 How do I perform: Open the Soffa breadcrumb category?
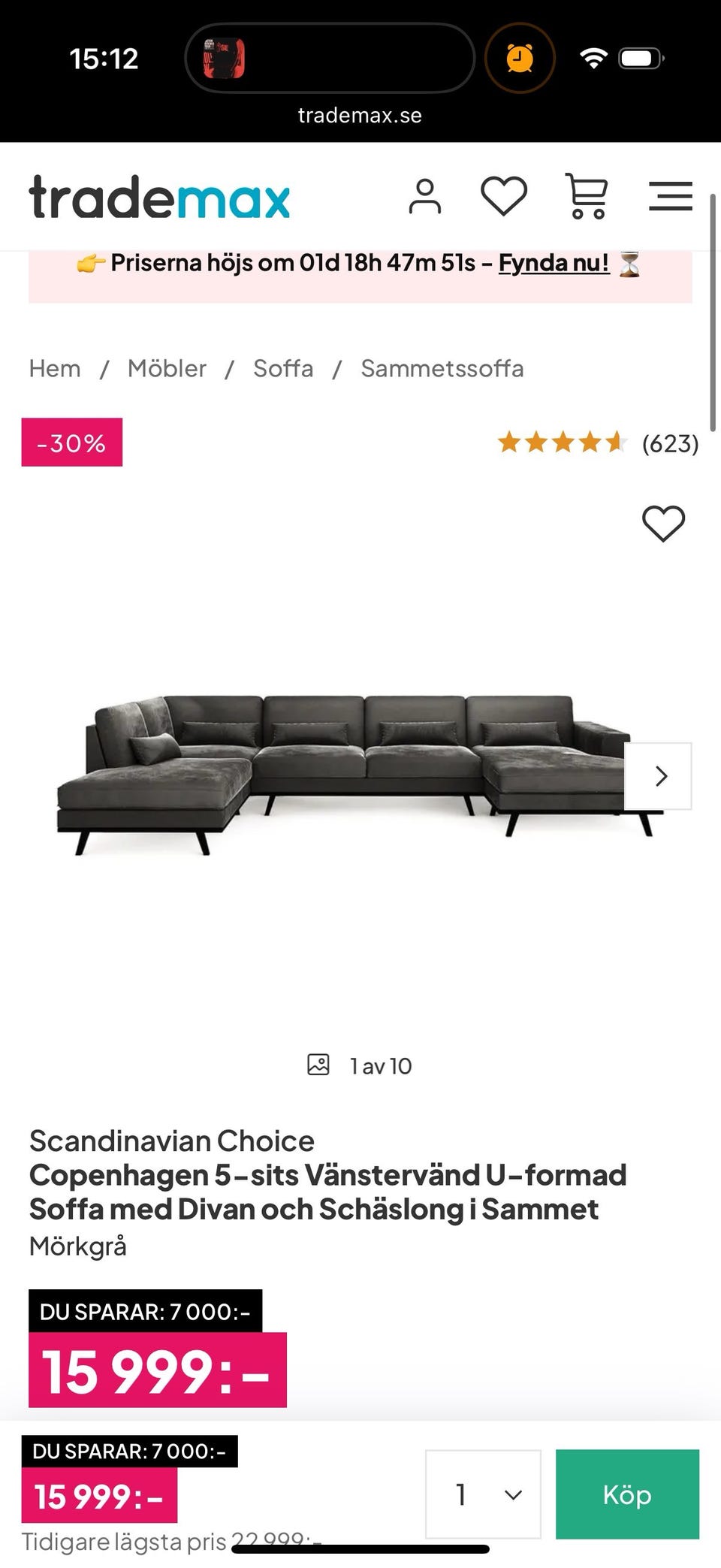tap(283, 368)
